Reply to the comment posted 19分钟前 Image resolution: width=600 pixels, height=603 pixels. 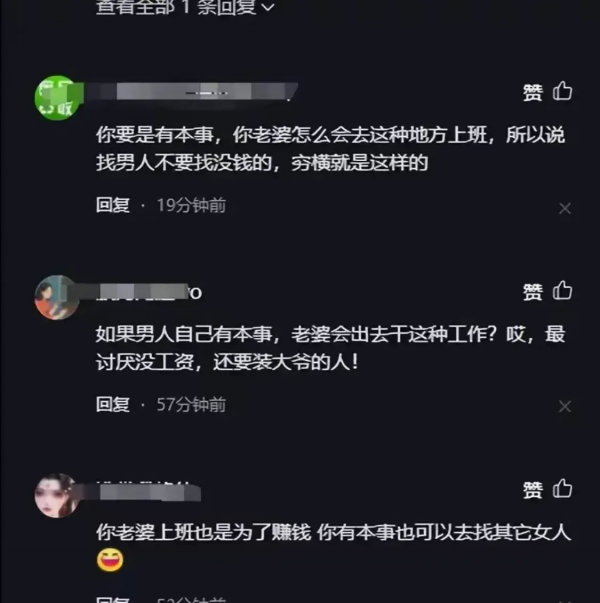click(113, 205)
